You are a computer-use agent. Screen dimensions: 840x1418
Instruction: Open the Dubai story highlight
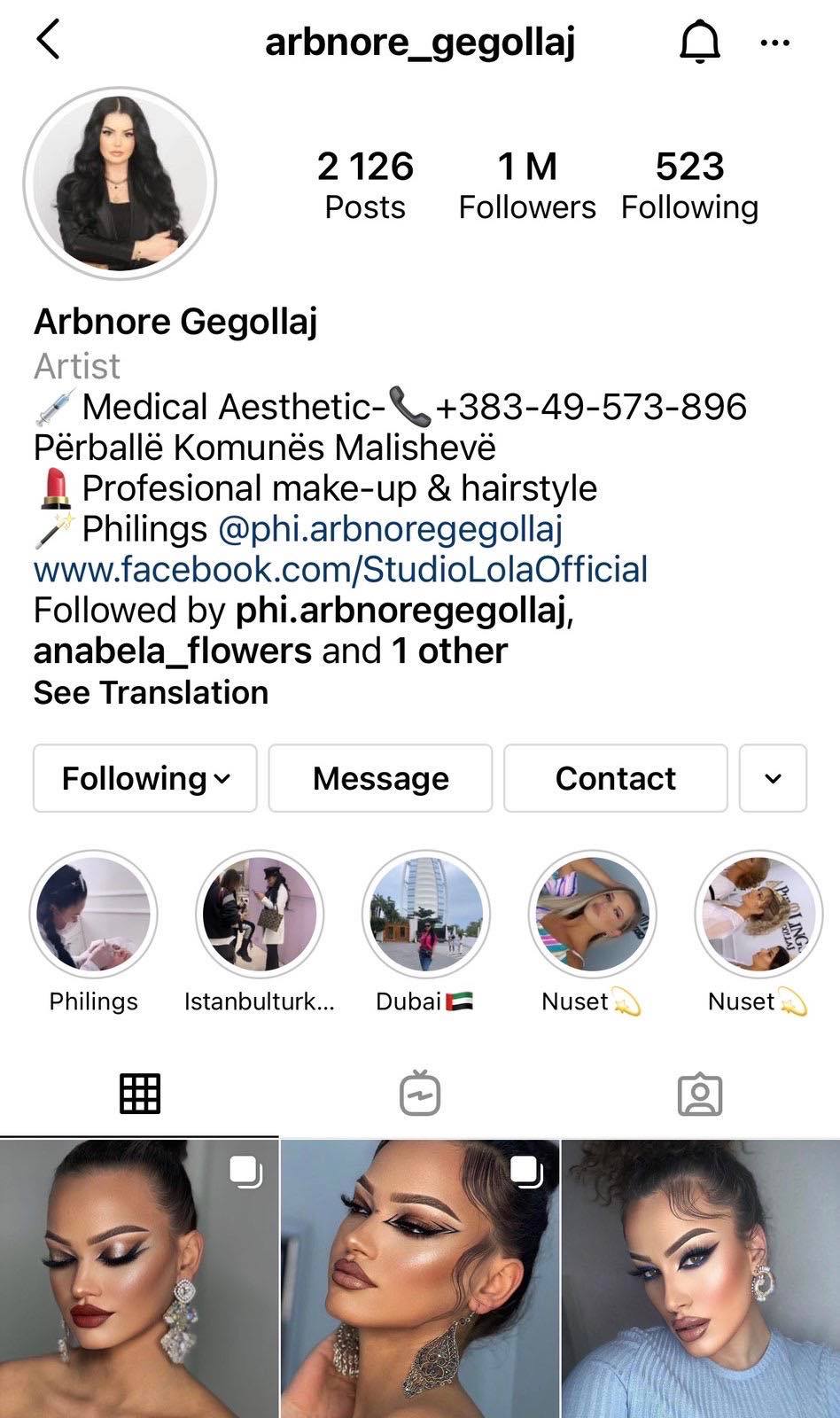point(425,915)
